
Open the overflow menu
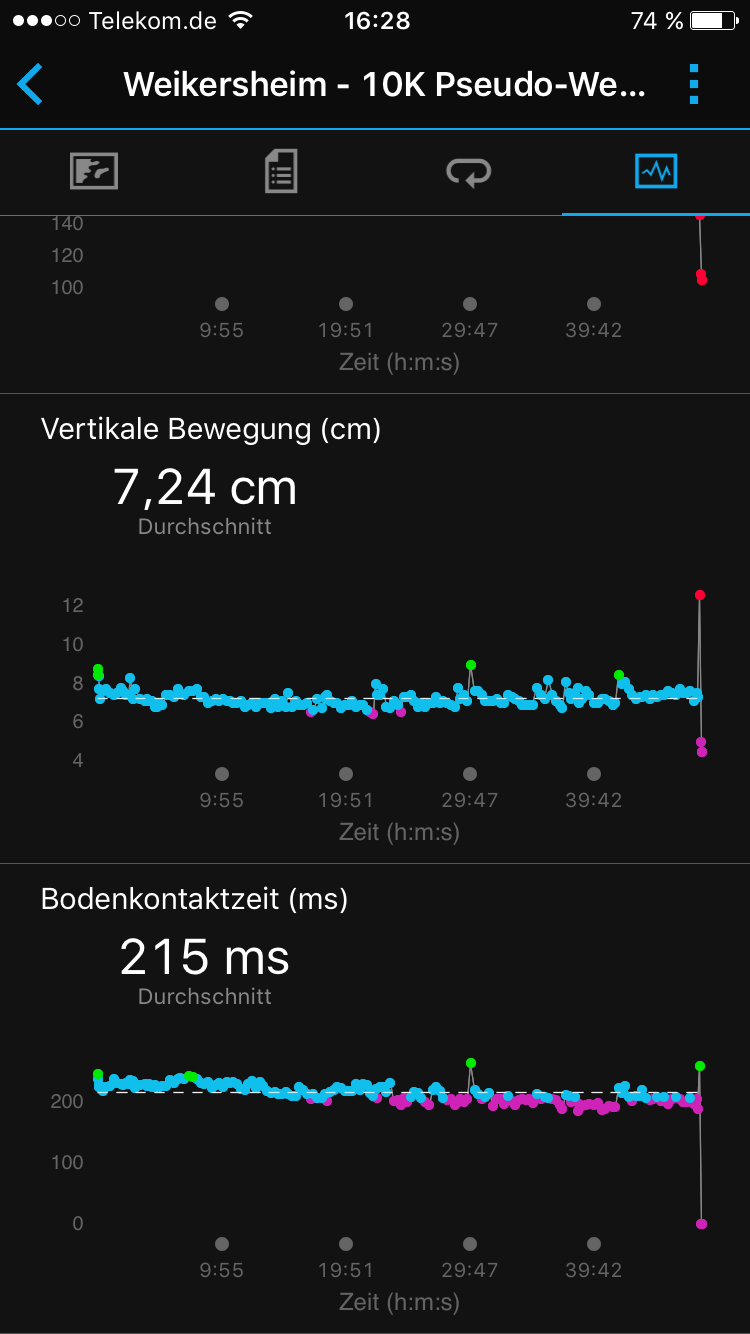pos(694,85)
